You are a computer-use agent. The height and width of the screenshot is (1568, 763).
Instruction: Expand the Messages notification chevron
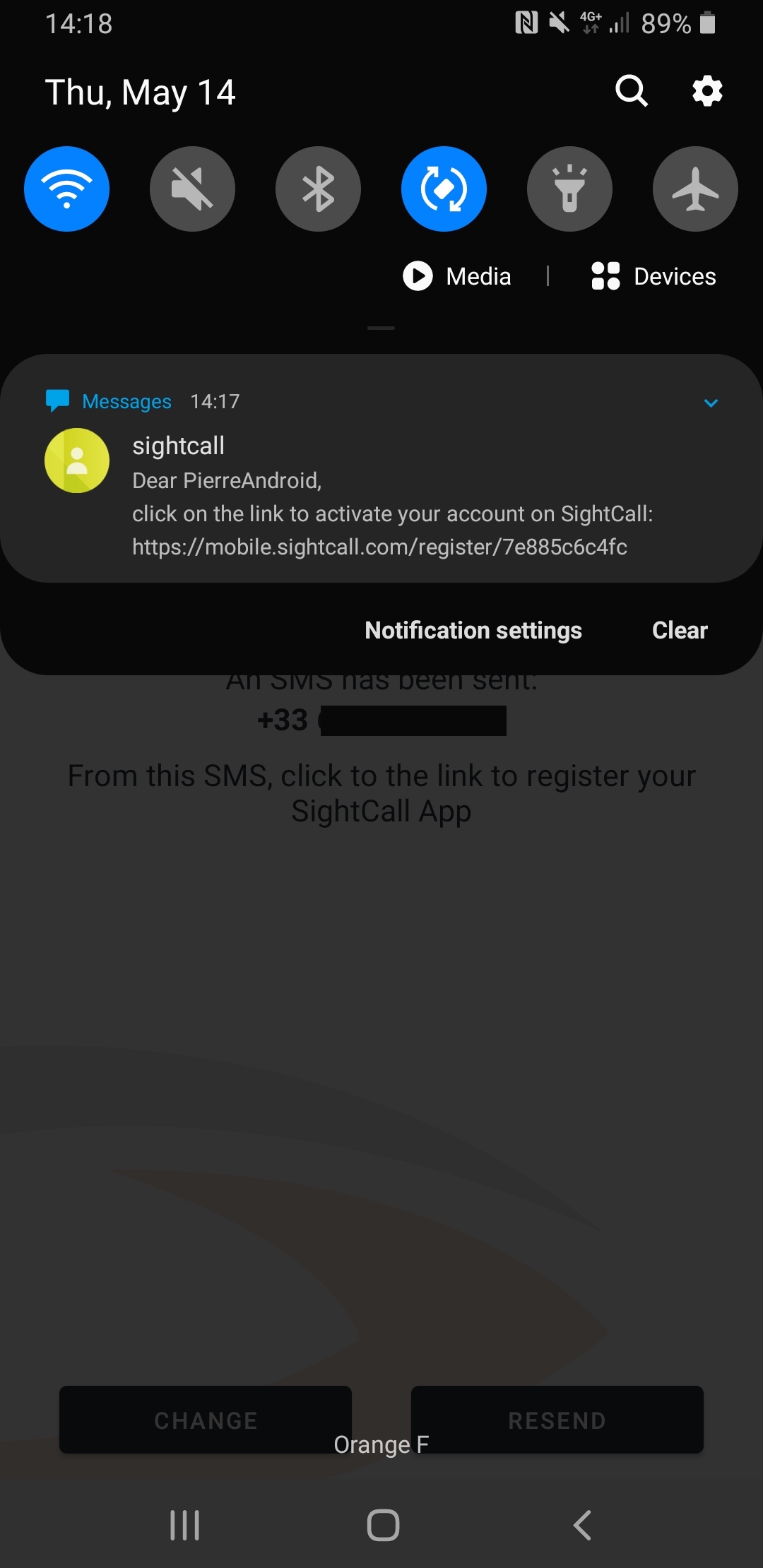pos(711,403)
